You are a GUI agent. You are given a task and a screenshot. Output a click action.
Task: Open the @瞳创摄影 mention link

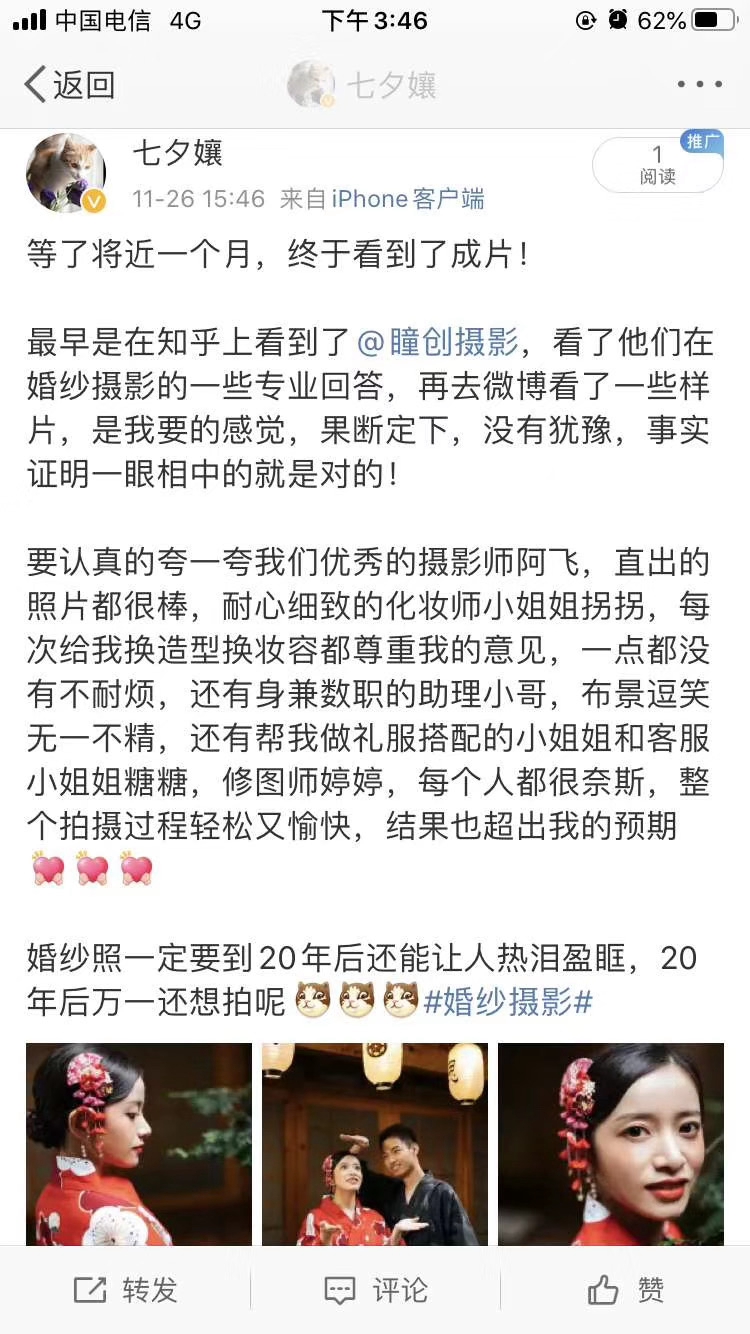(438, 343)
